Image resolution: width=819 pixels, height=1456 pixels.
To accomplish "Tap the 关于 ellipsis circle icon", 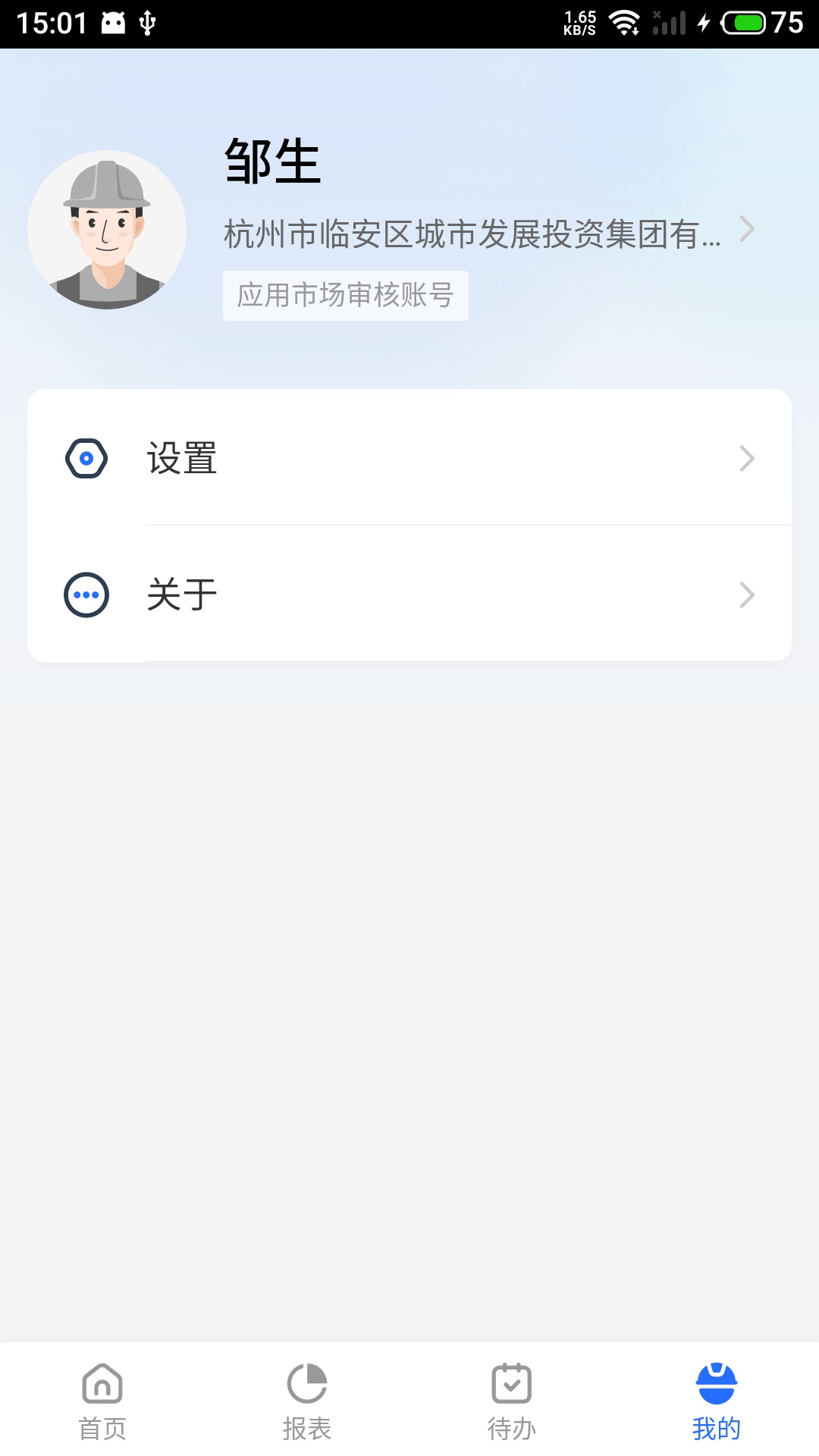I will [x=86, y=594].
